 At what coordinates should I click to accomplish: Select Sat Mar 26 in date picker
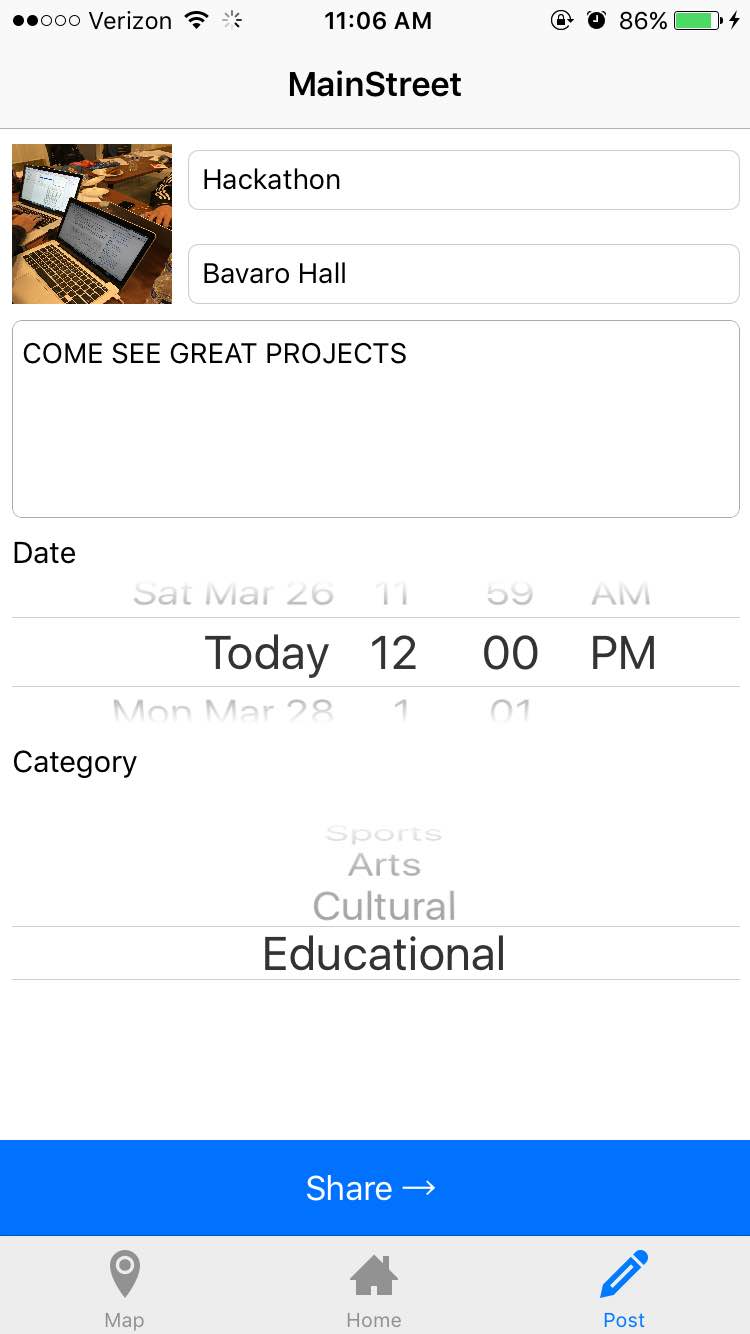(x=233, y=594)
